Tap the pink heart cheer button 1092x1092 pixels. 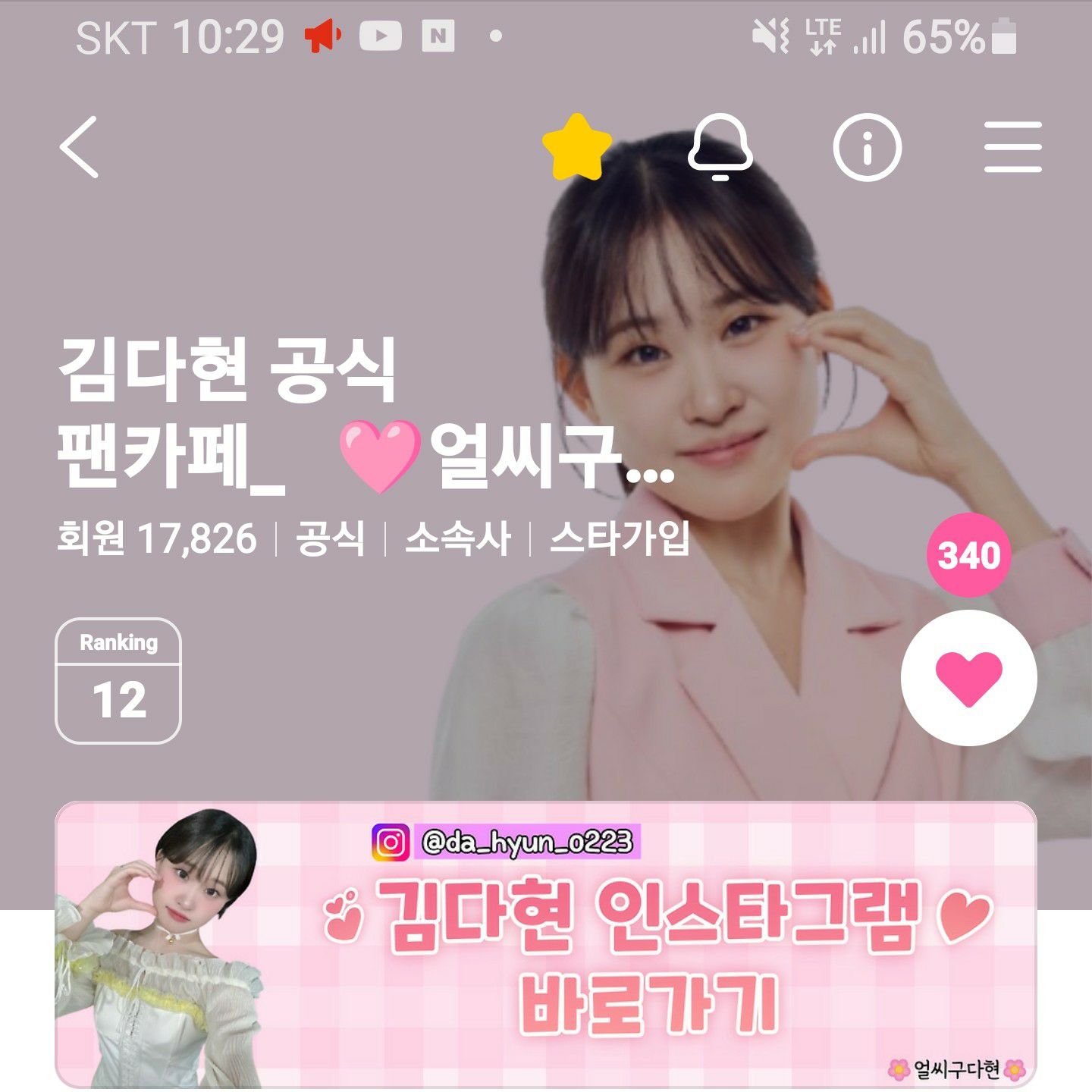(x=968, y=677)
